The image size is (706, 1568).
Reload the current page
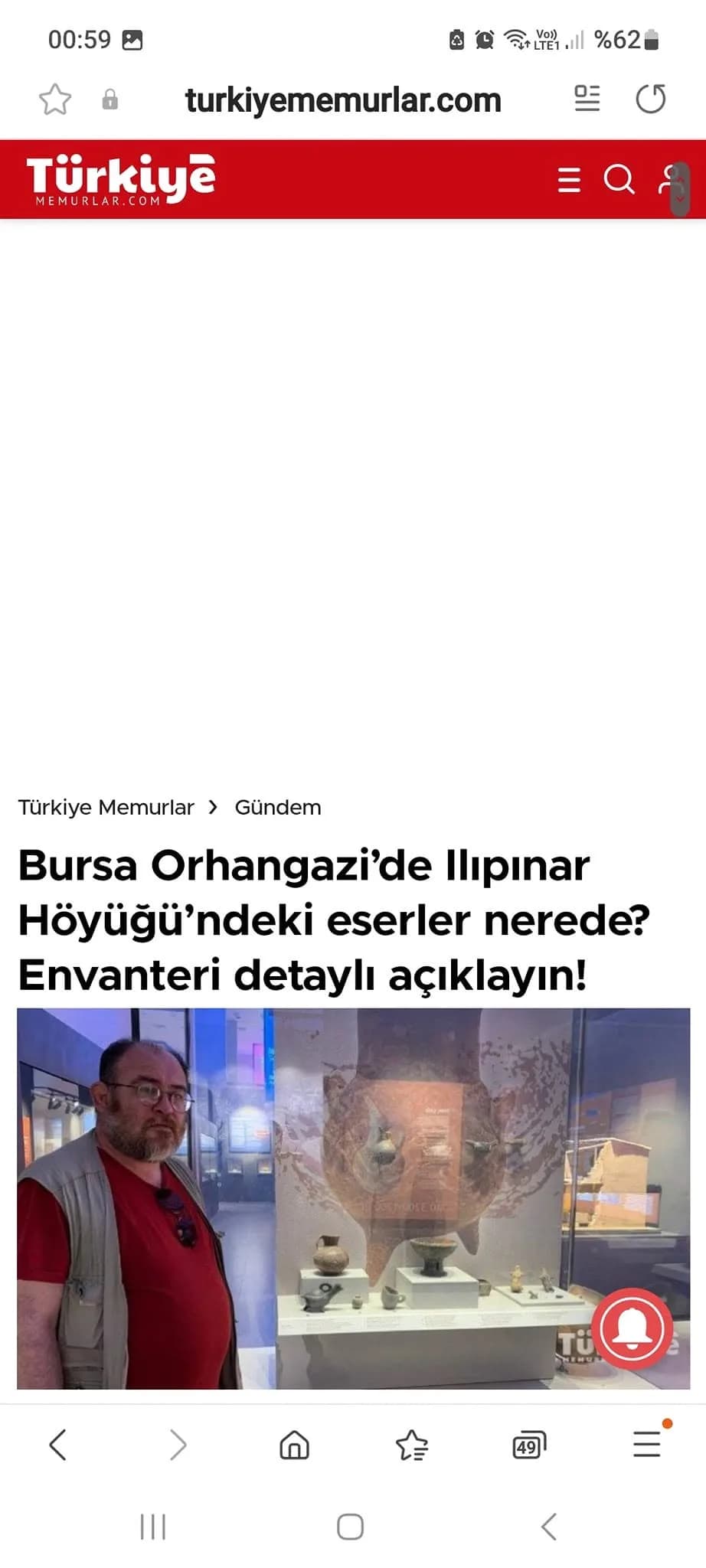651,99
